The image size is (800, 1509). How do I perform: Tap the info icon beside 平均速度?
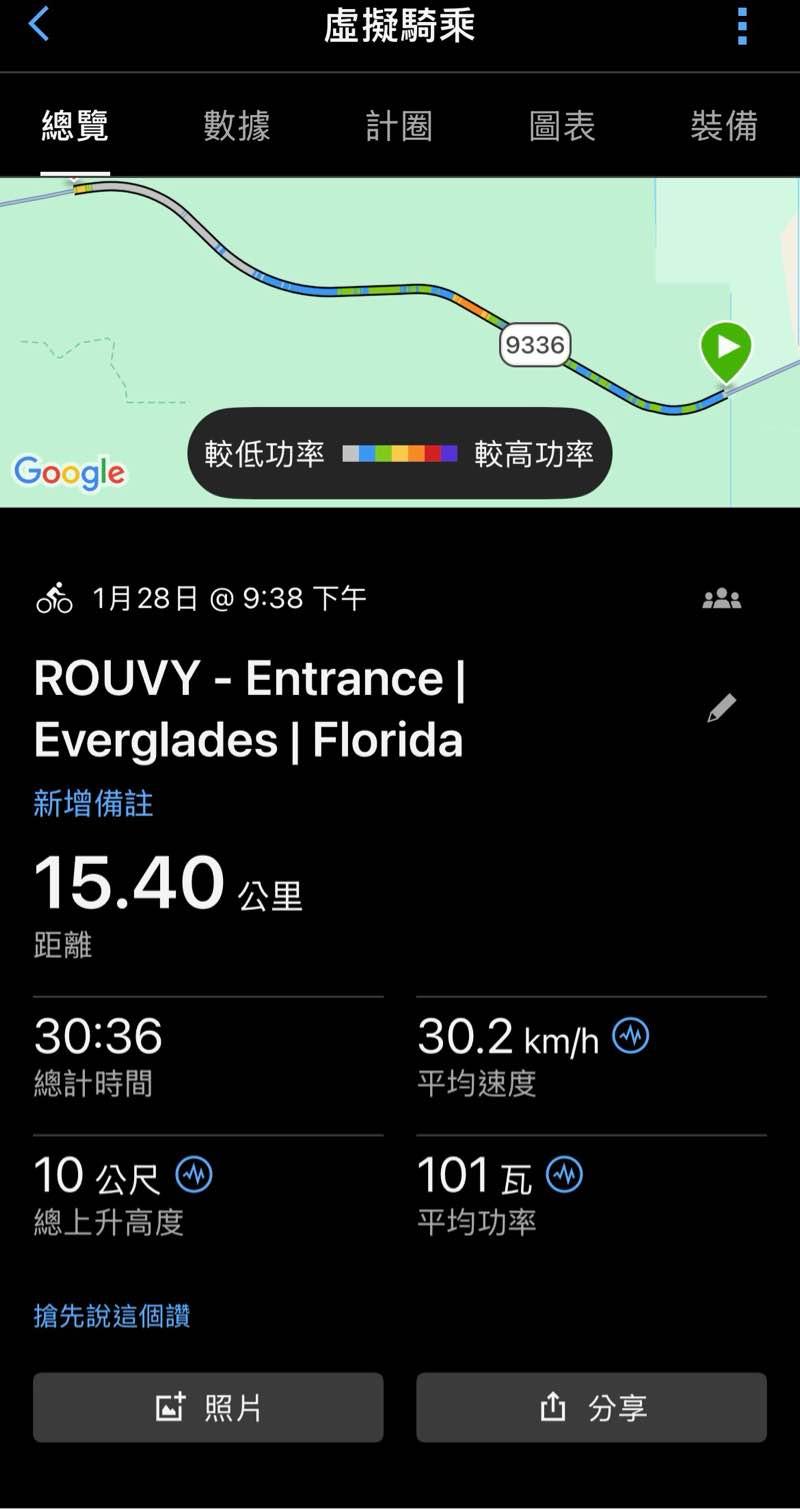tap(631, 1036)
